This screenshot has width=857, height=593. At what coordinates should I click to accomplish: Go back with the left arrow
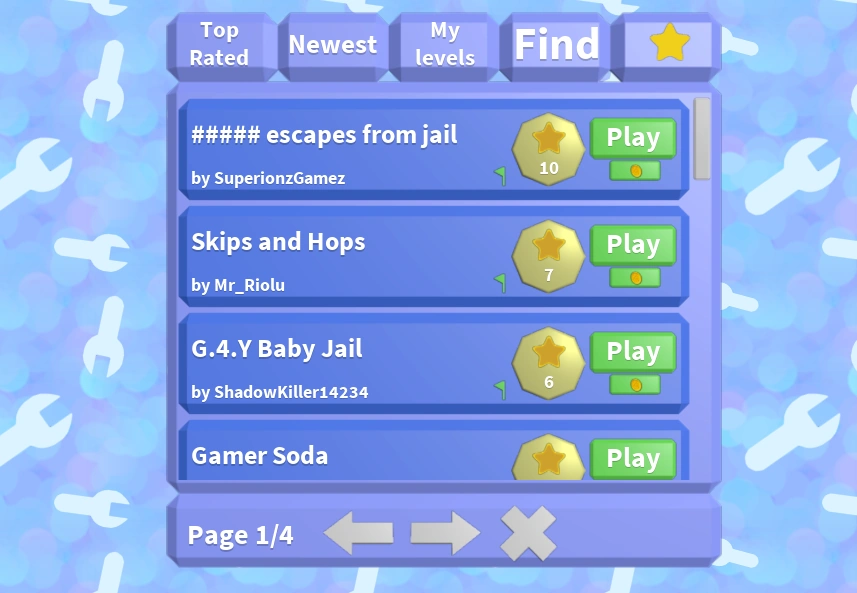pos(359,533)
